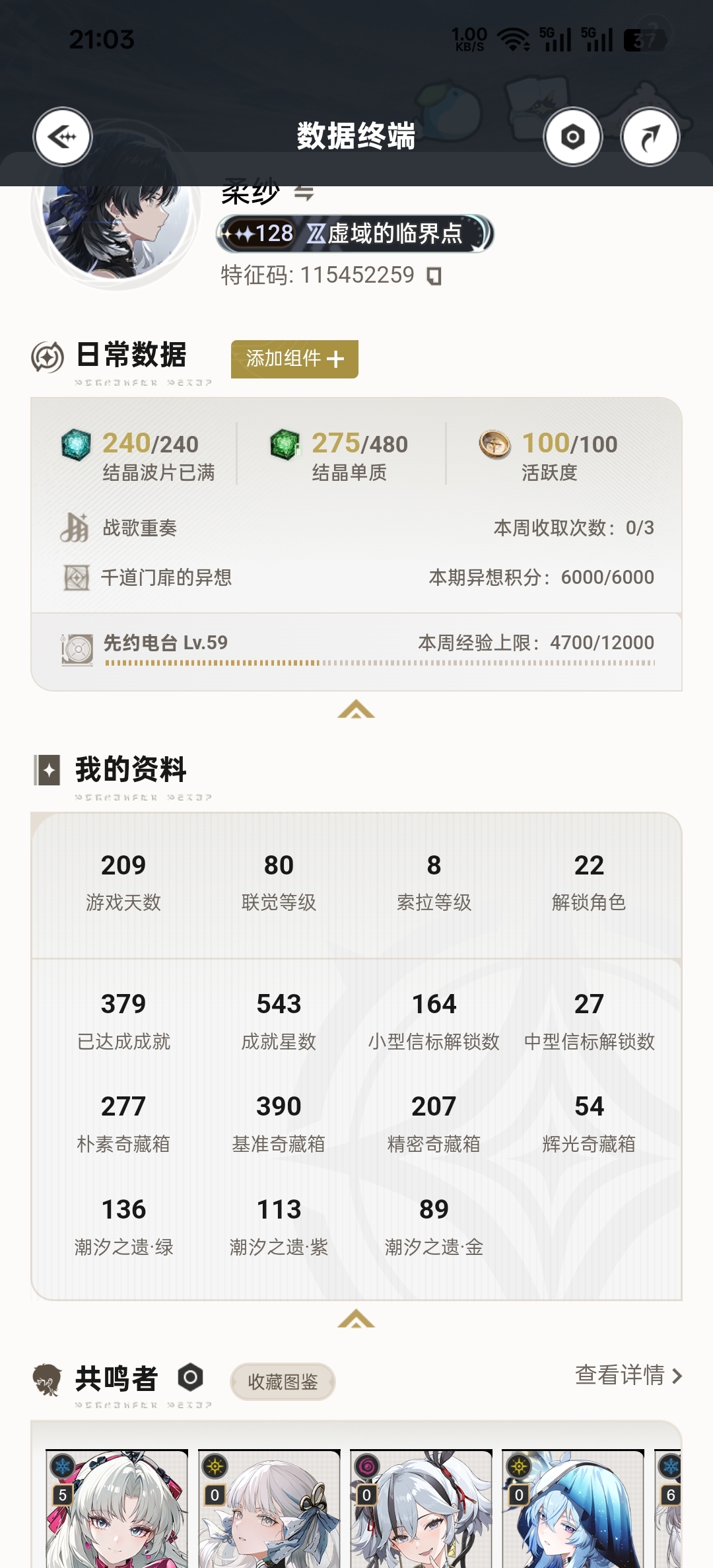Collapse the 日常数据 panel

tap(356, 709)
